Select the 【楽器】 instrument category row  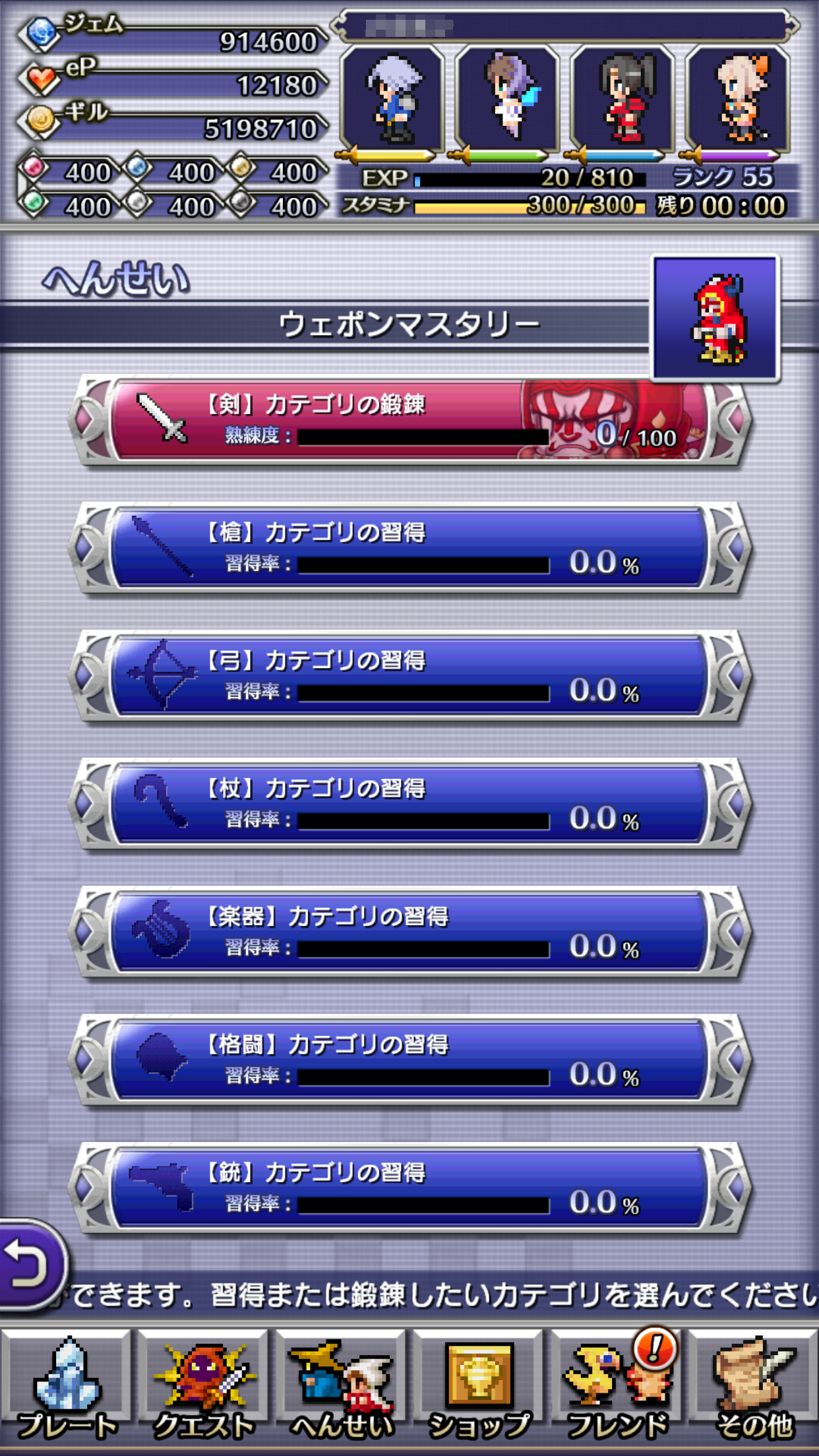409,931
